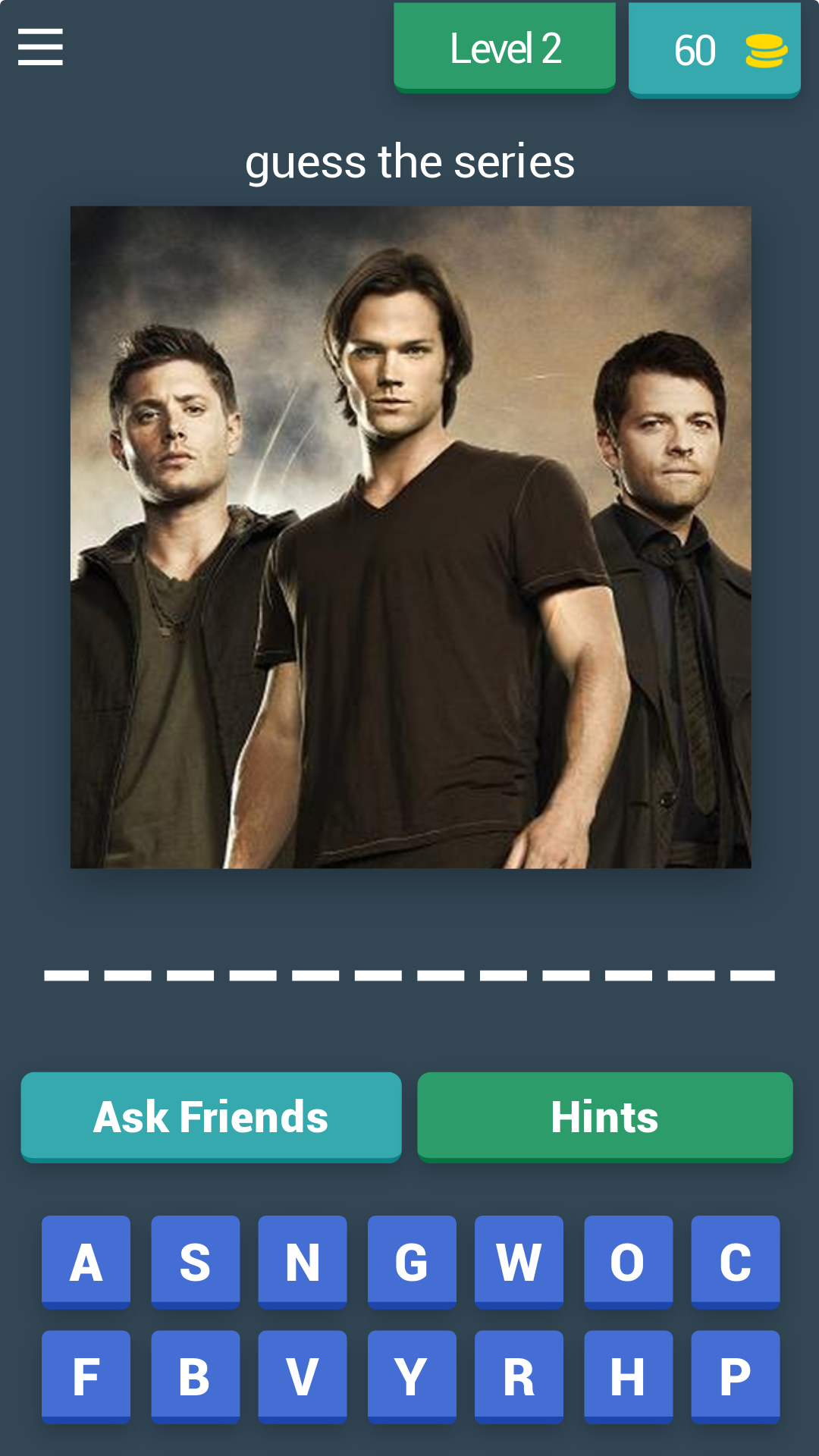Select letter P tile
The width and height of the screenshot is (819, 1456).
click(x=736, y=1377)
